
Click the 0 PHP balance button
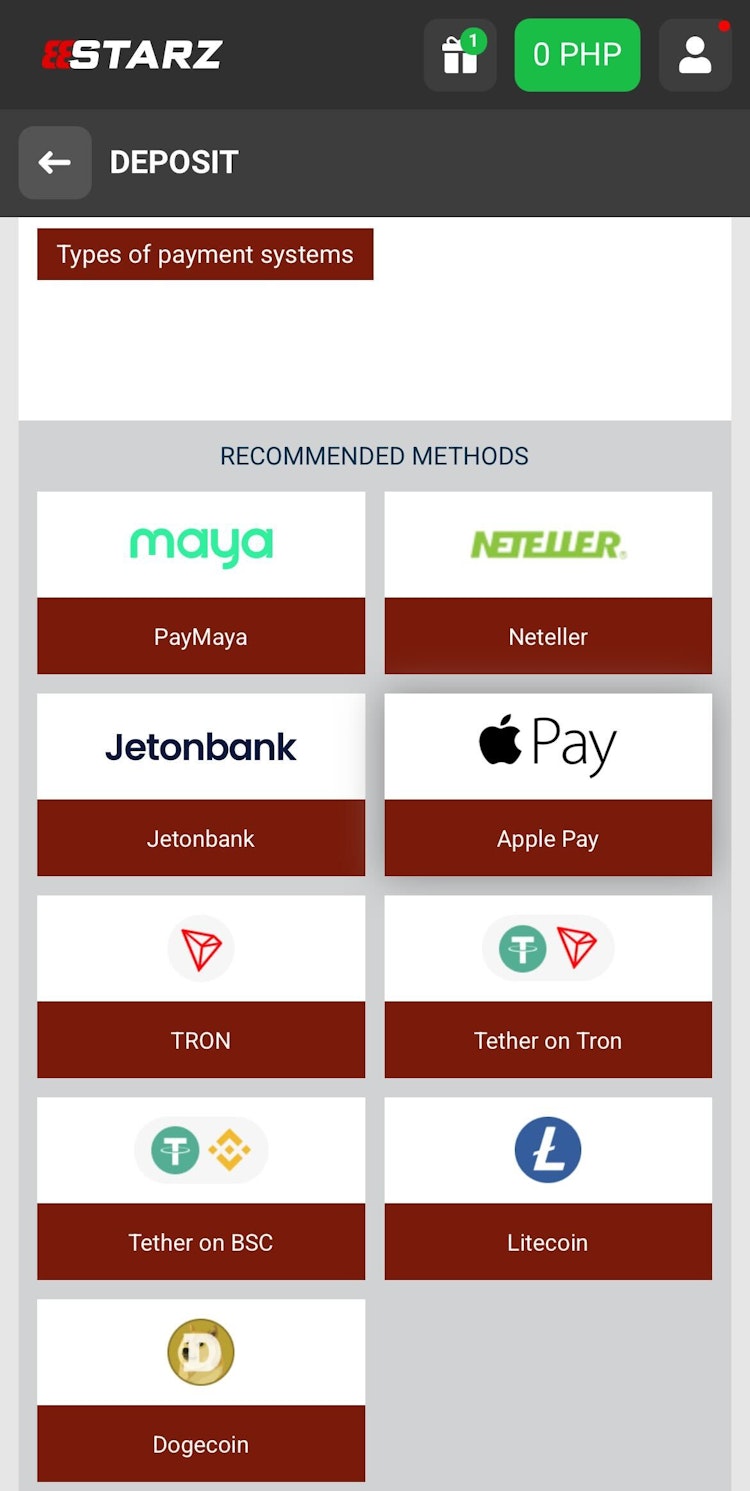[577, 55]
